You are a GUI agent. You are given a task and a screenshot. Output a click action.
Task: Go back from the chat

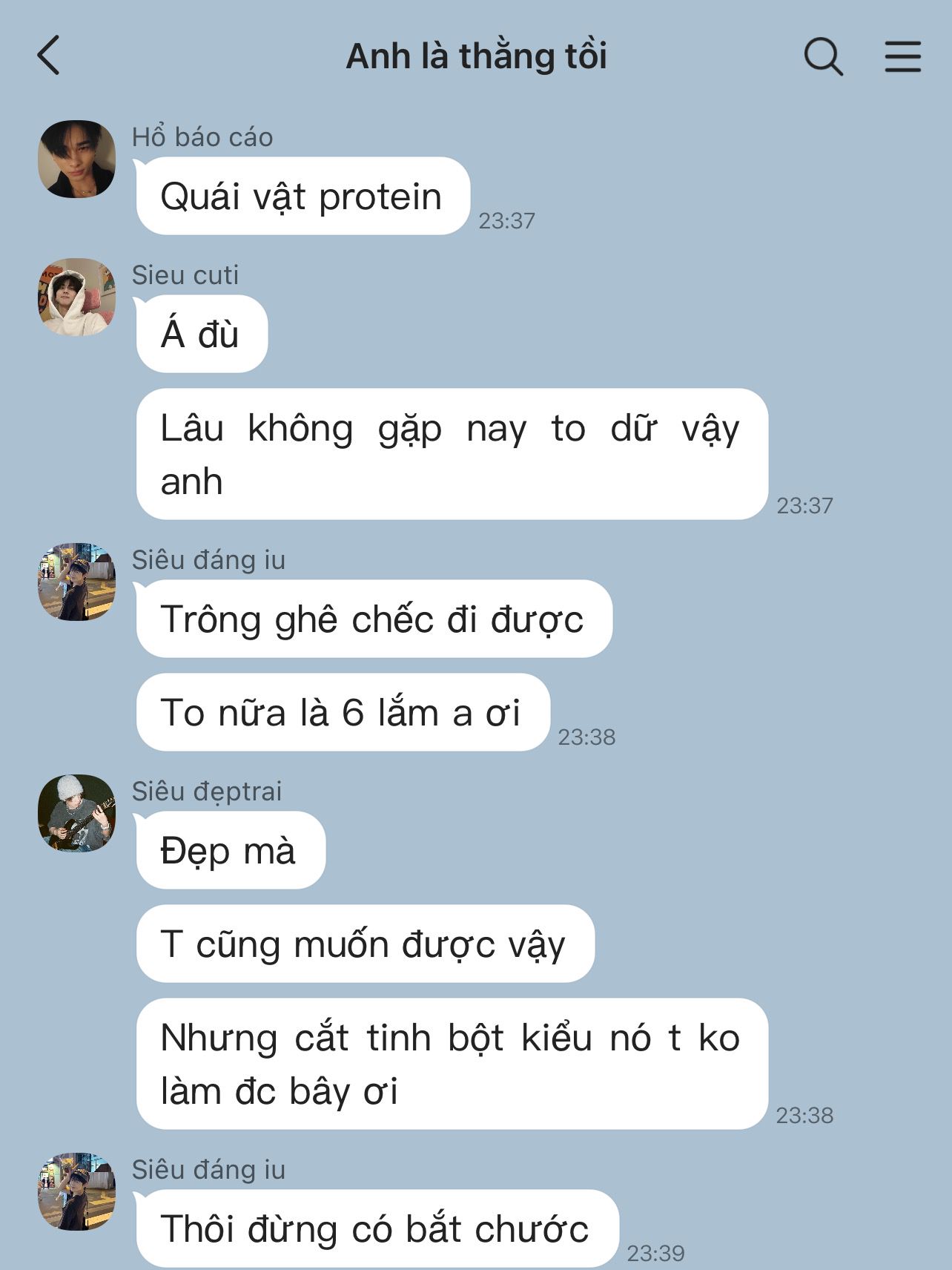48,56
